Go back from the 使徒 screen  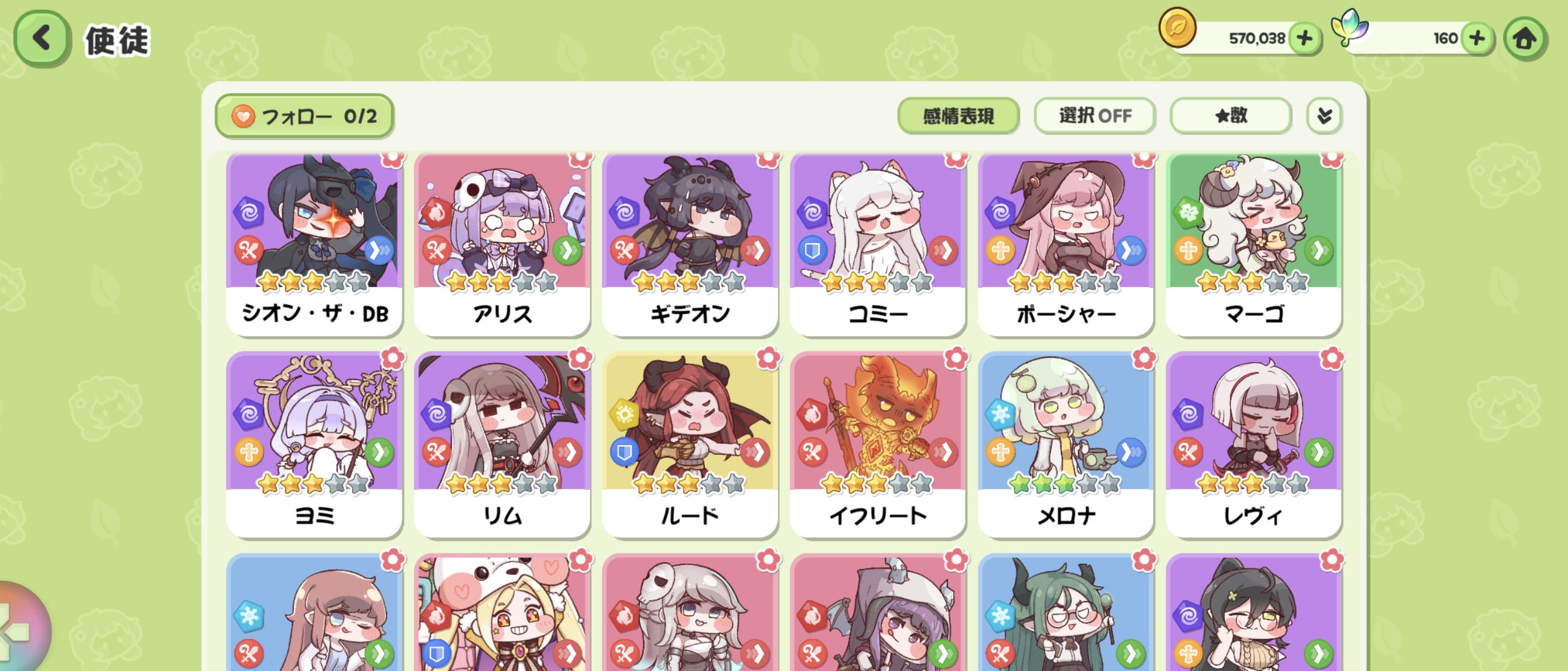click(x=40, y=39)
